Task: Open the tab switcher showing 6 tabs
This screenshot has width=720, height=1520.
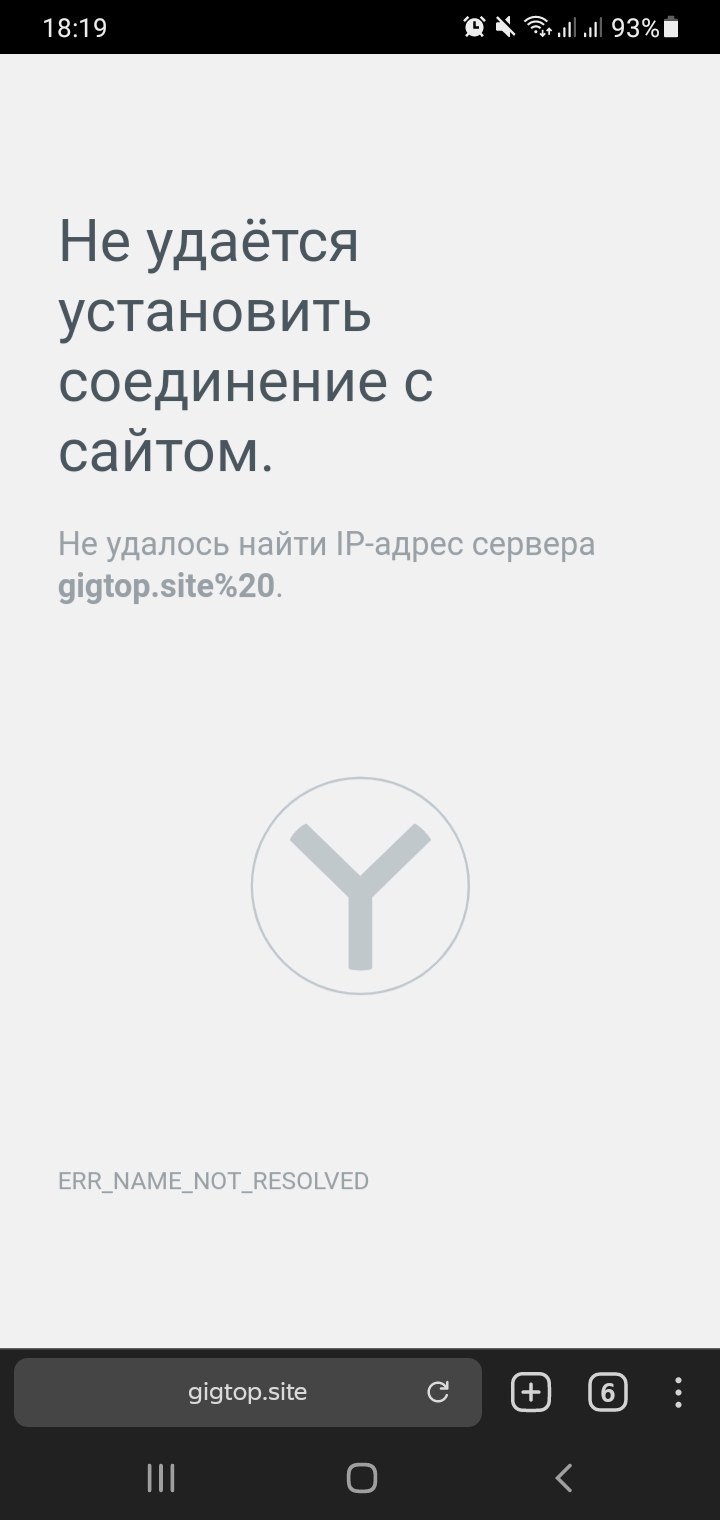Action: pyautogui.click(x=607, y=1392)
